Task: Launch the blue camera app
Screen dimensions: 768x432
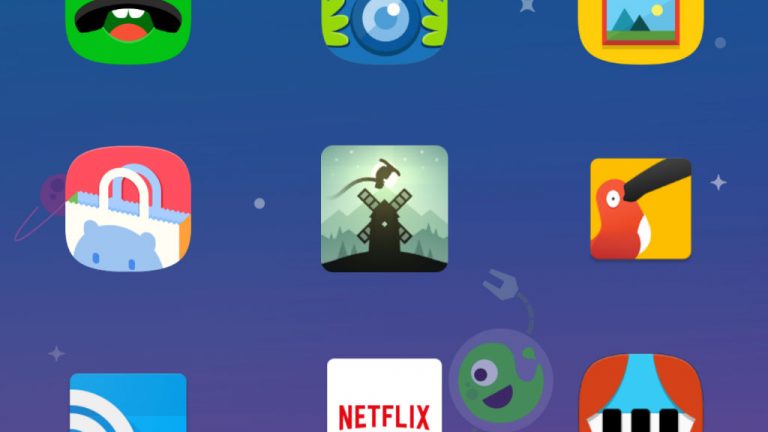Action: pyautogui.click(x=384, y=28)
